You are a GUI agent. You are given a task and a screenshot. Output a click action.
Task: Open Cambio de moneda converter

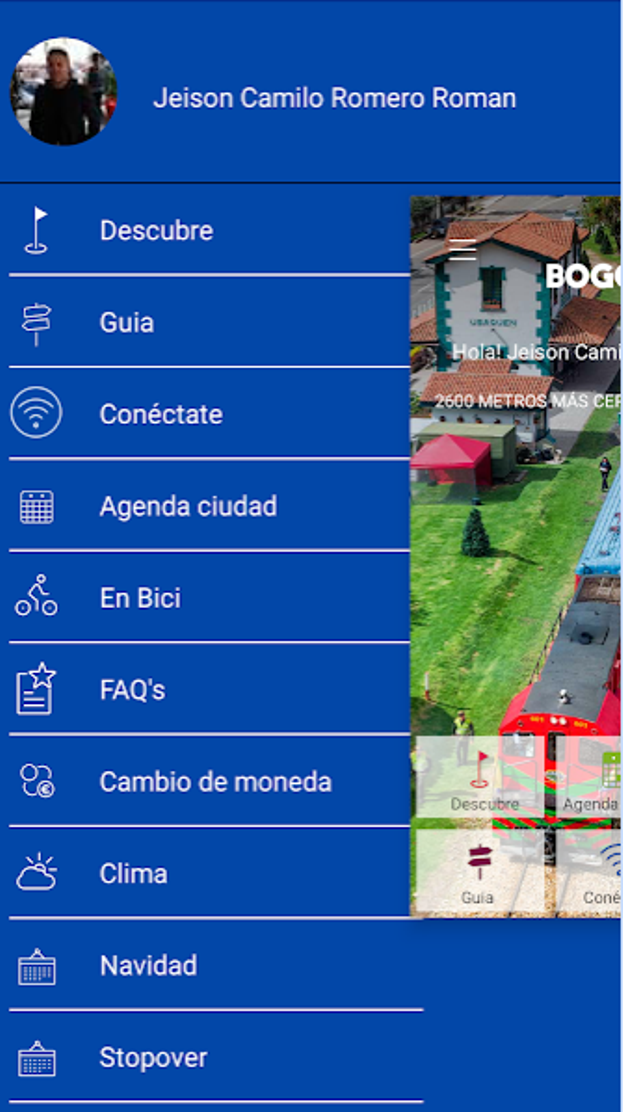pyautogui.click(x=215, y=782)
